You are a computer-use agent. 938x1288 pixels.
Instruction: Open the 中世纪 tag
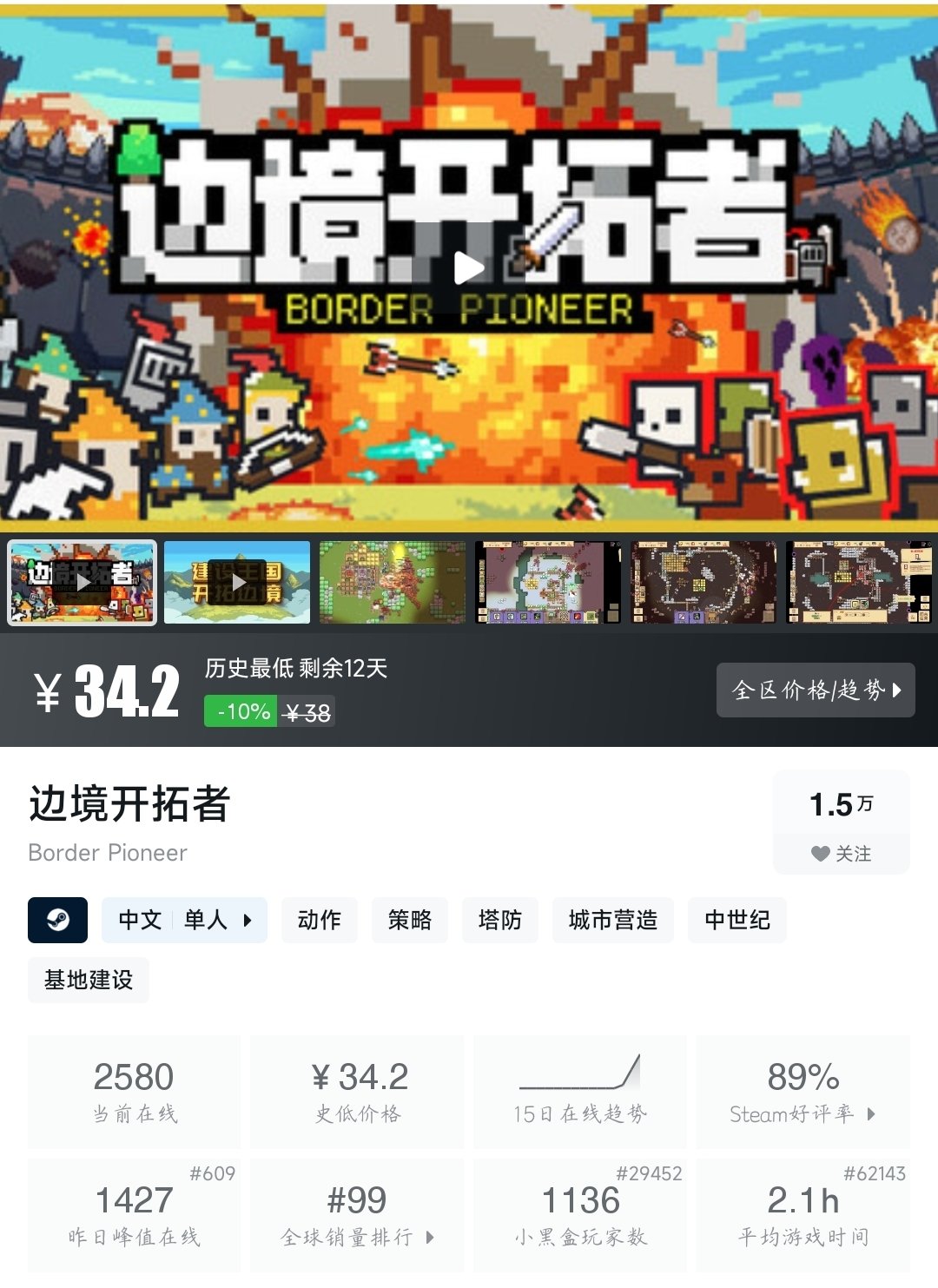(737, 920)
